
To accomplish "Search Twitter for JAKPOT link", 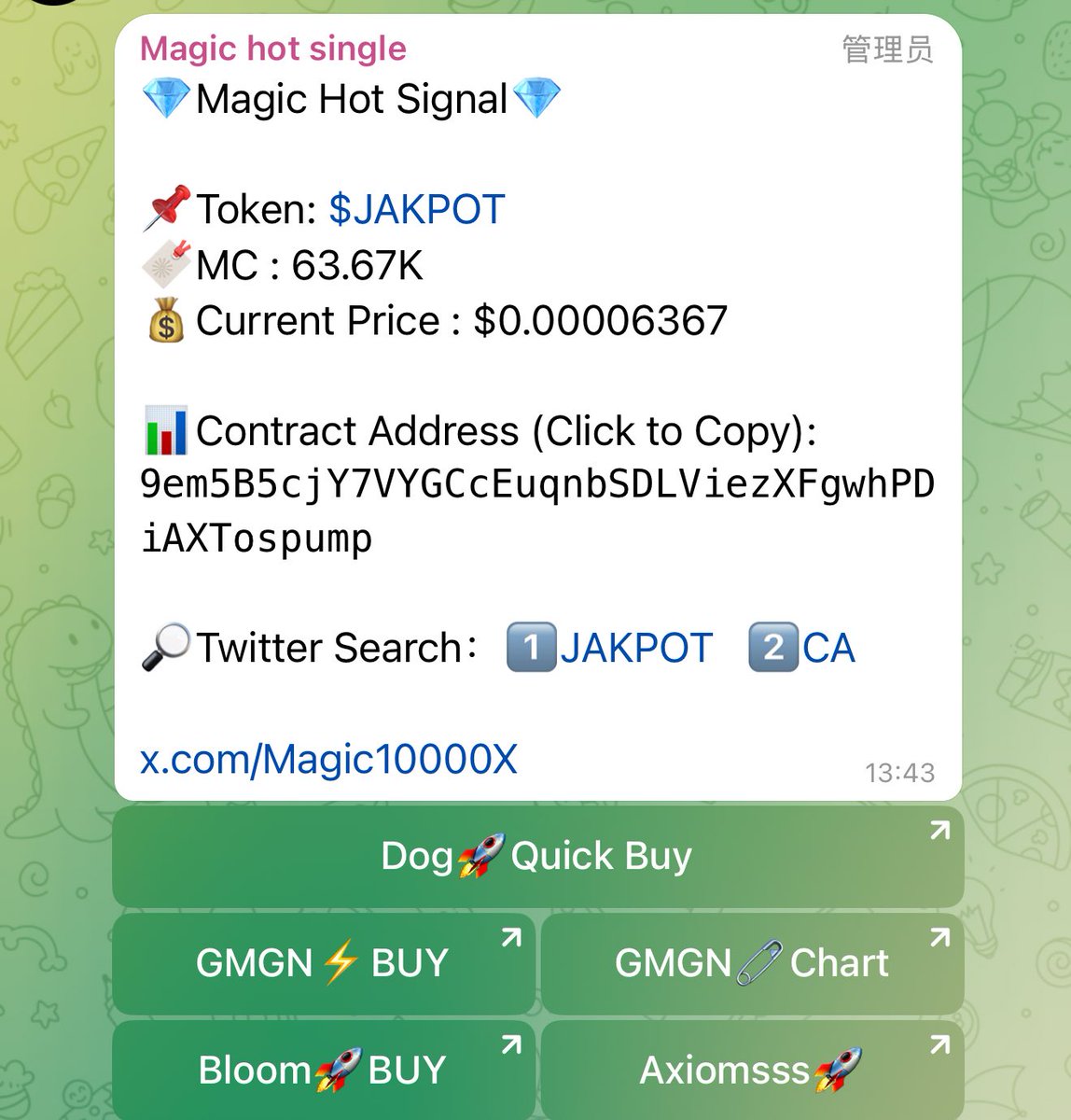I will (x=635, y=649).
